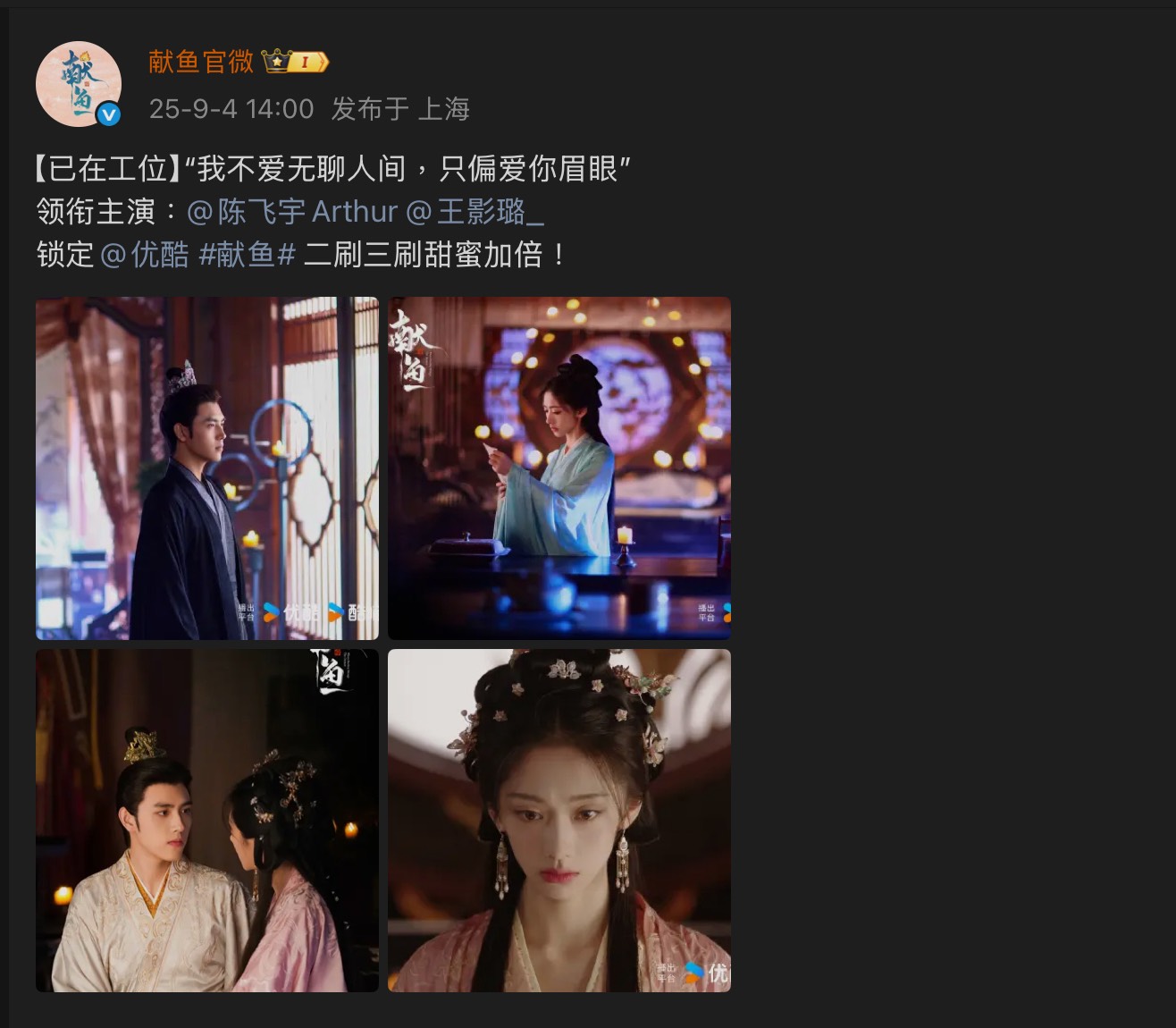
Task: Open the @优酷 mention link
Action: click(x=145, y=255)
